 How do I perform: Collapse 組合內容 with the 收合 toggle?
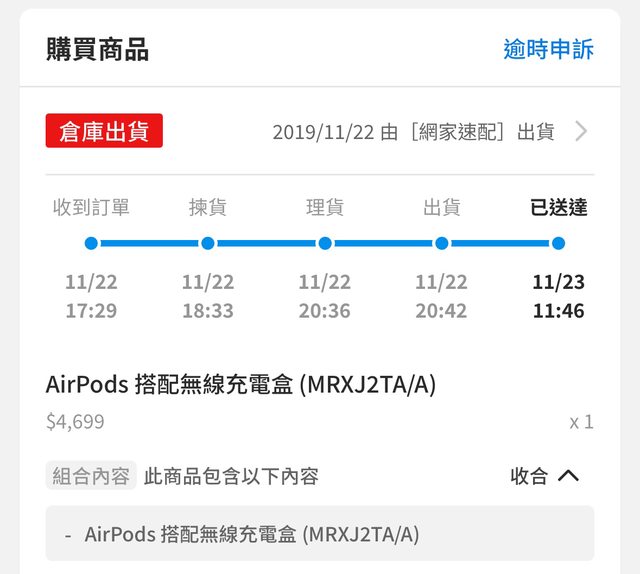pos(544,476)
